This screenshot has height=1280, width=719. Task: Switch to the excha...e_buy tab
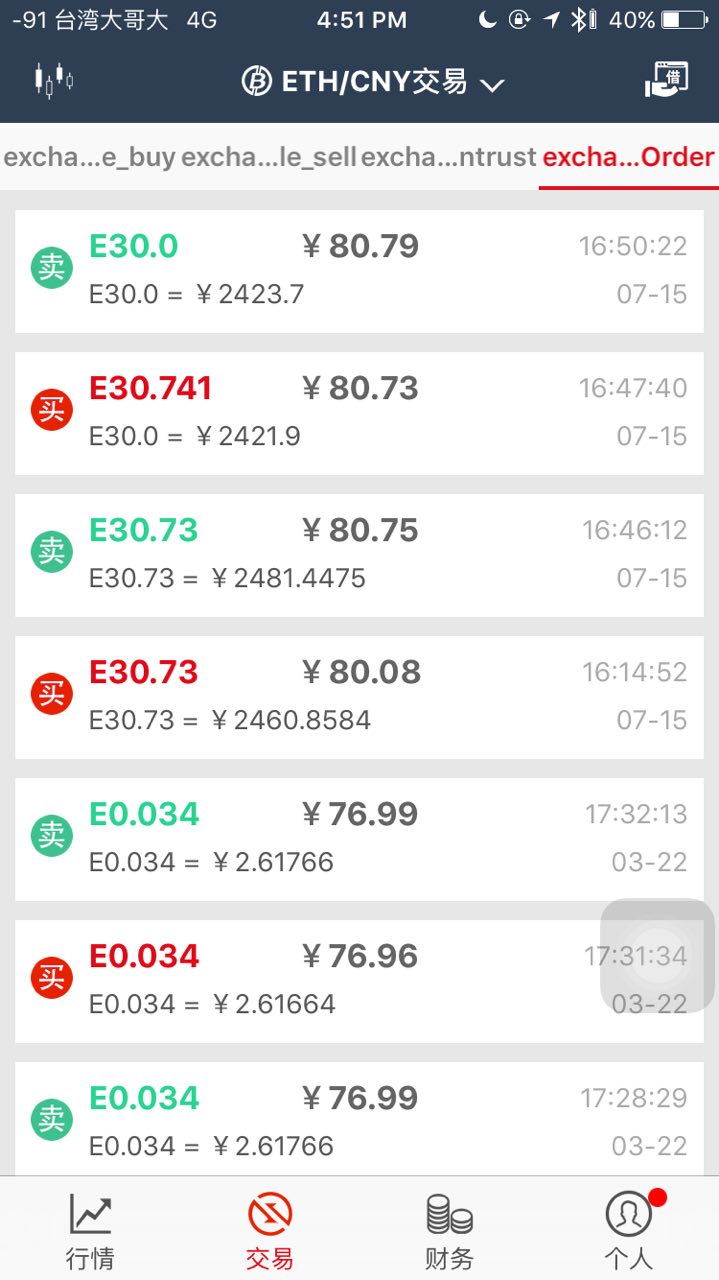click(90, 157)
